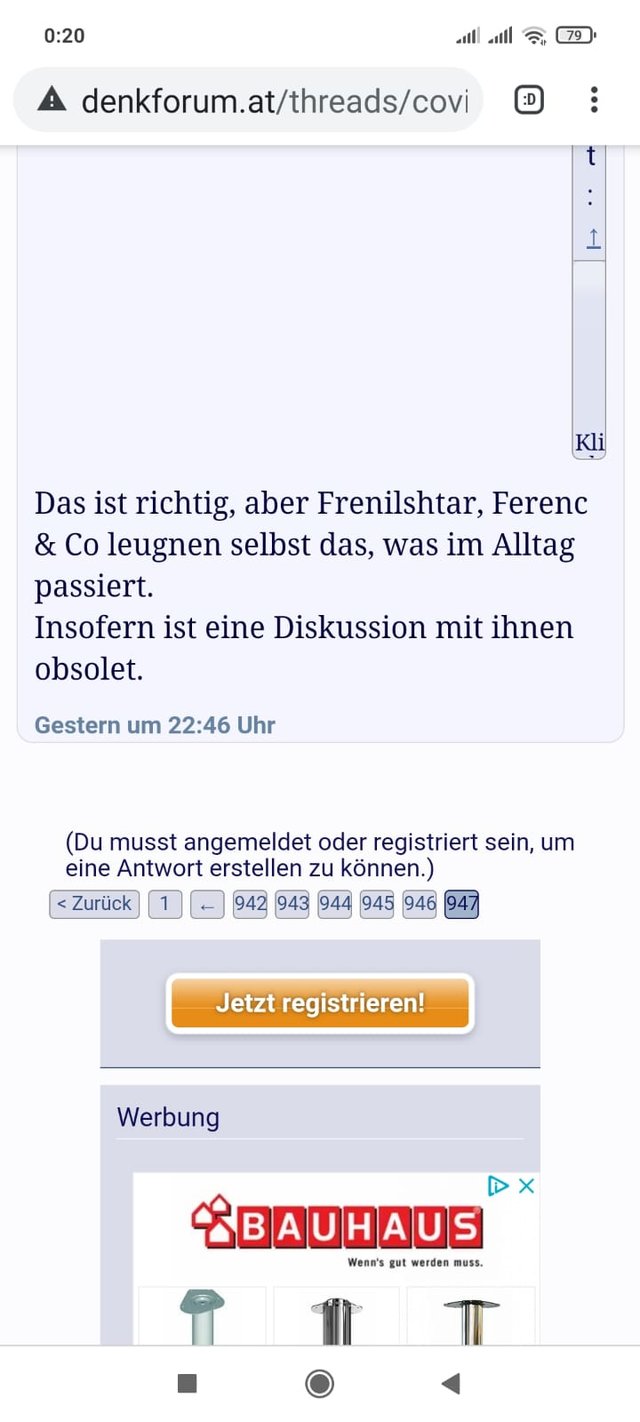Open thread page 946
The height and width of the screenshot is (1422, 640).
[420, 904]
